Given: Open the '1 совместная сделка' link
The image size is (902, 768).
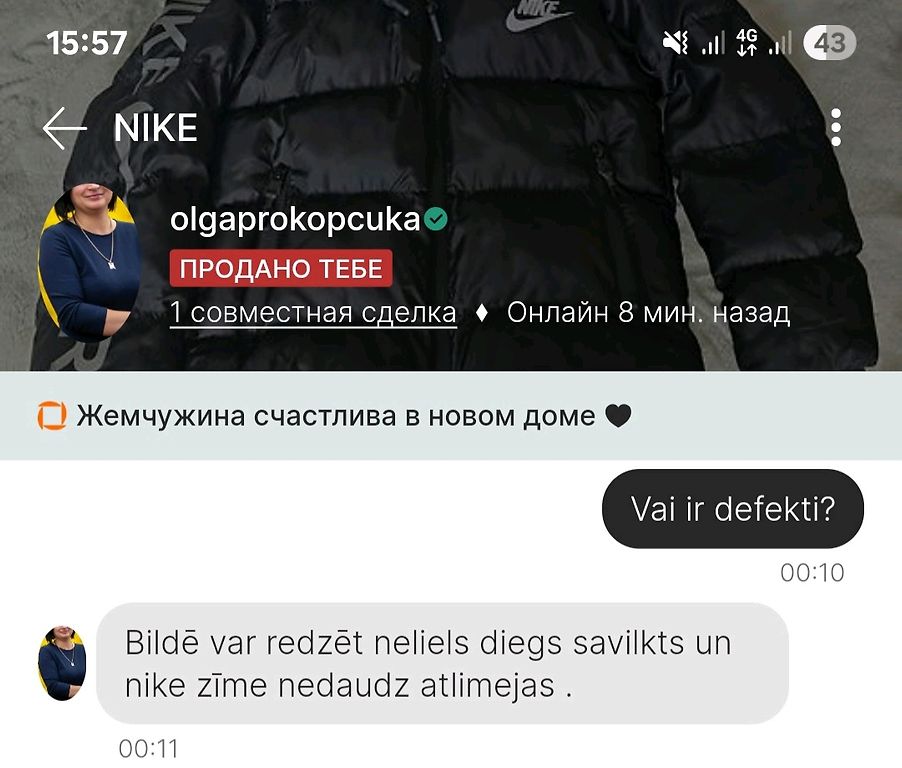Looking at the screenshot, I should pos(313,313).
